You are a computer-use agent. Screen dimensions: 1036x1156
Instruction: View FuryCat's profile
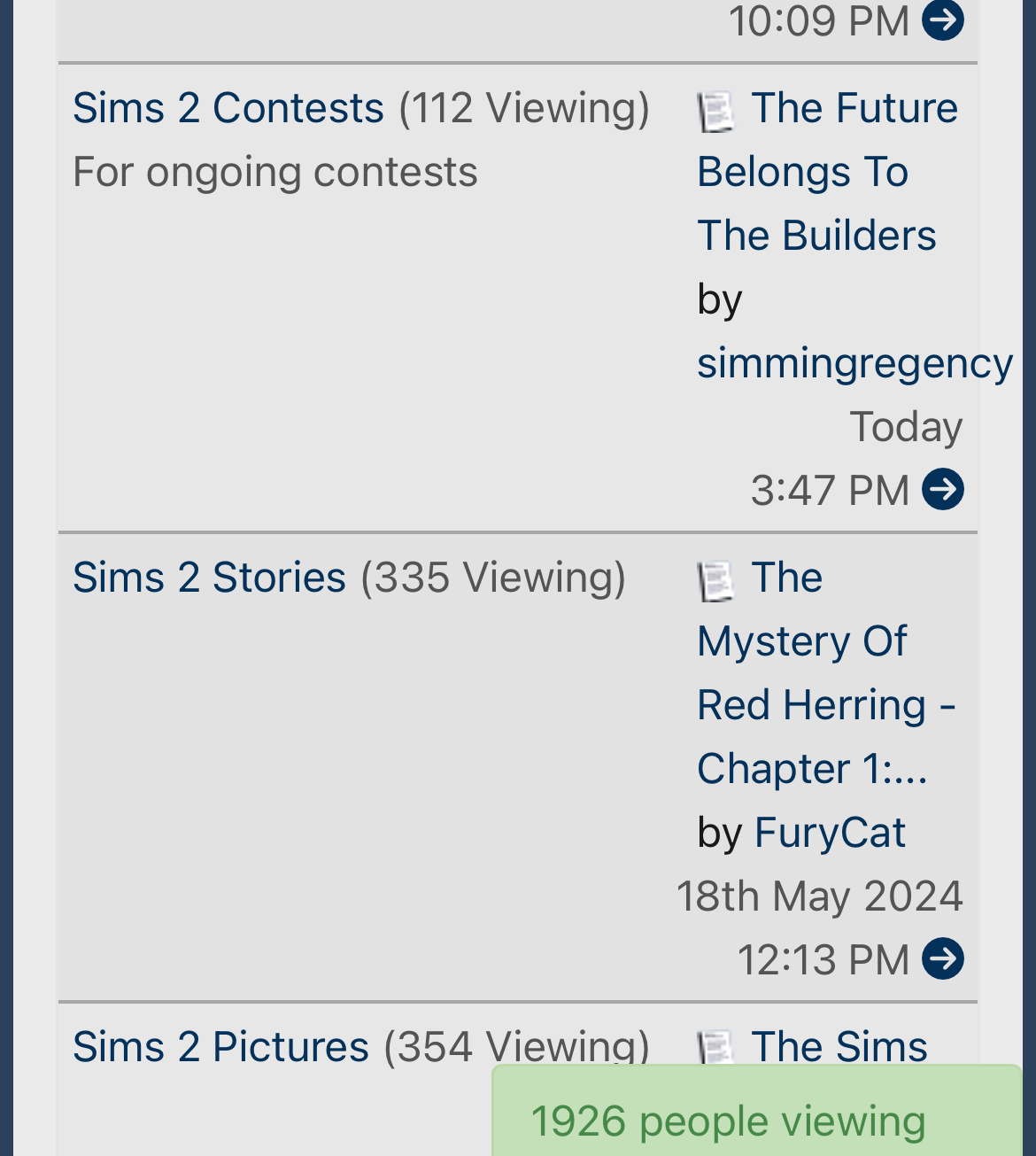pyautogui.click(x=829, y=832)
